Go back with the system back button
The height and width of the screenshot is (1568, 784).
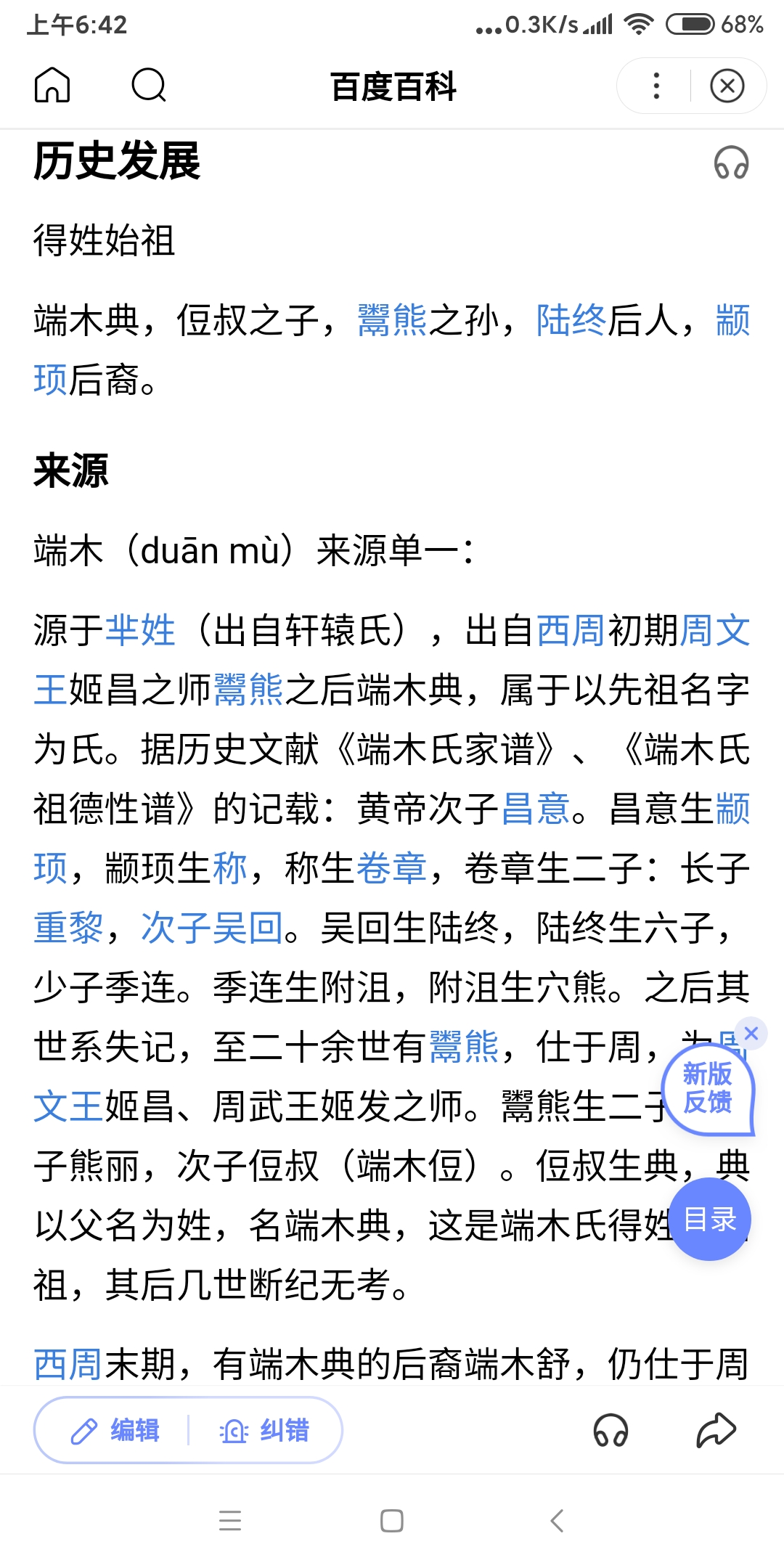click(557, 1520)
